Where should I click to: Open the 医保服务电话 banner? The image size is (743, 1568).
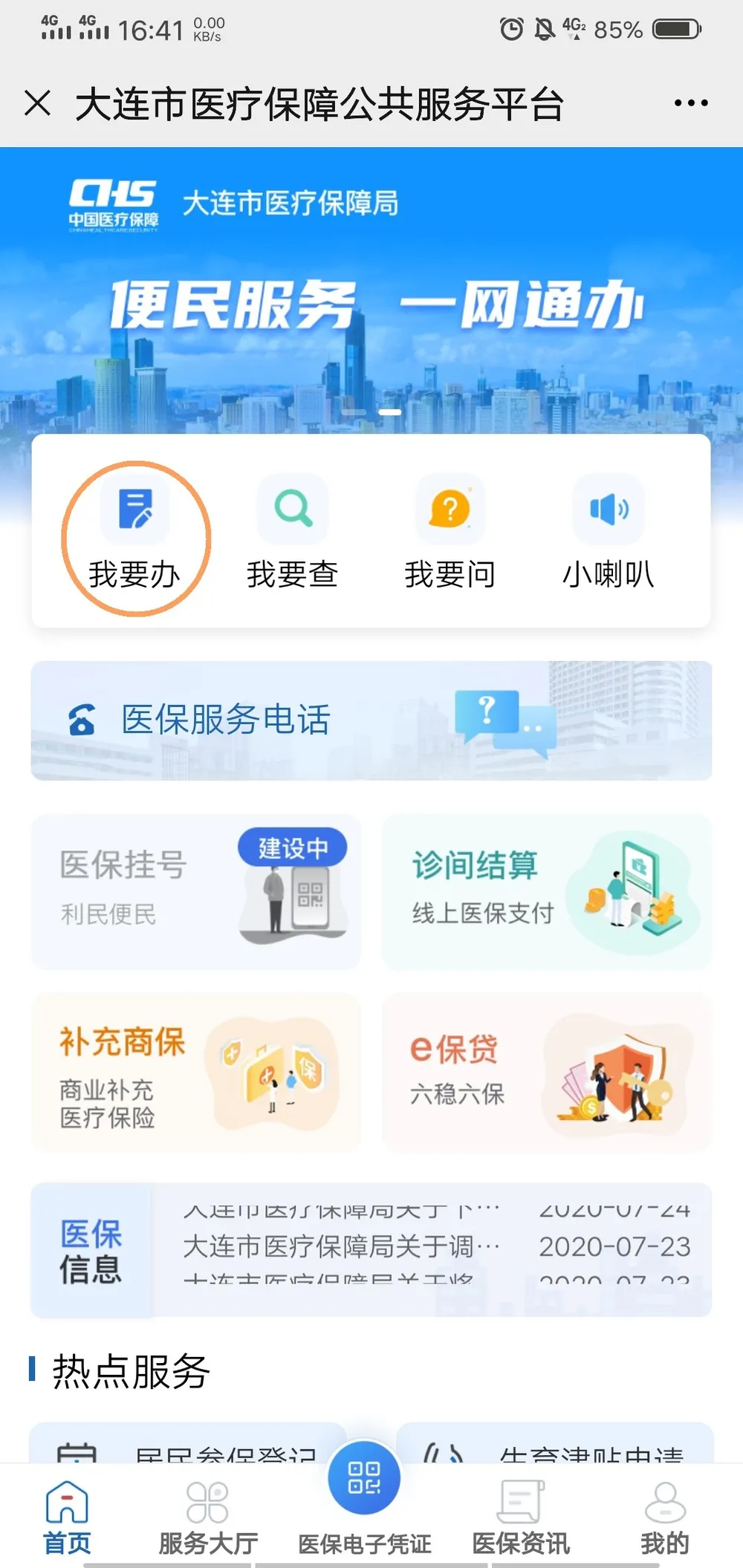371,720
